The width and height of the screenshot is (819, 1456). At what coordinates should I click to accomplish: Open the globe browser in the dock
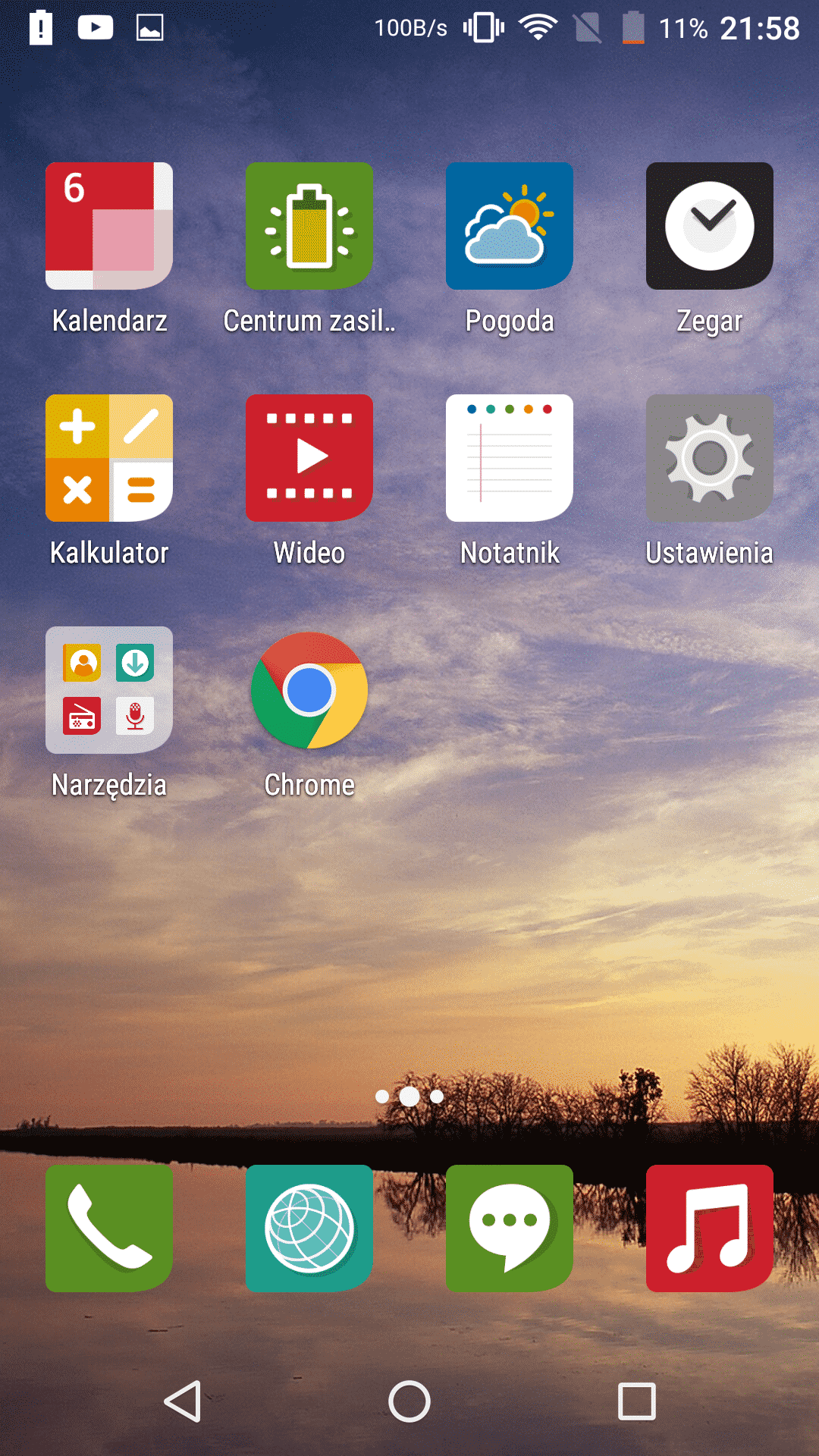tap(309, 1228)
